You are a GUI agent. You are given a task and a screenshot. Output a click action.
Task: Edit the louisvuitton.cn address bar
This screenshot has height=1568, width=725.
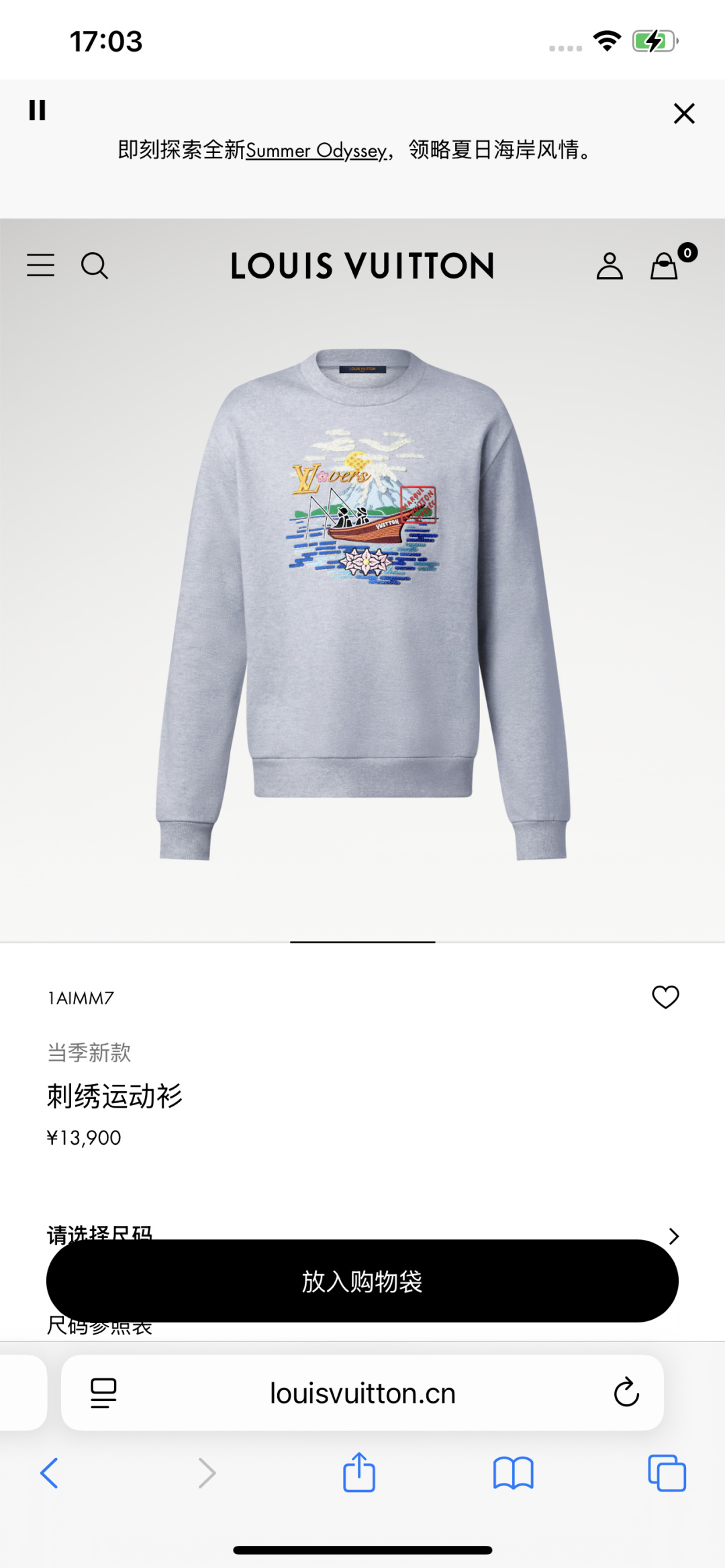[x=362, y=1393]
